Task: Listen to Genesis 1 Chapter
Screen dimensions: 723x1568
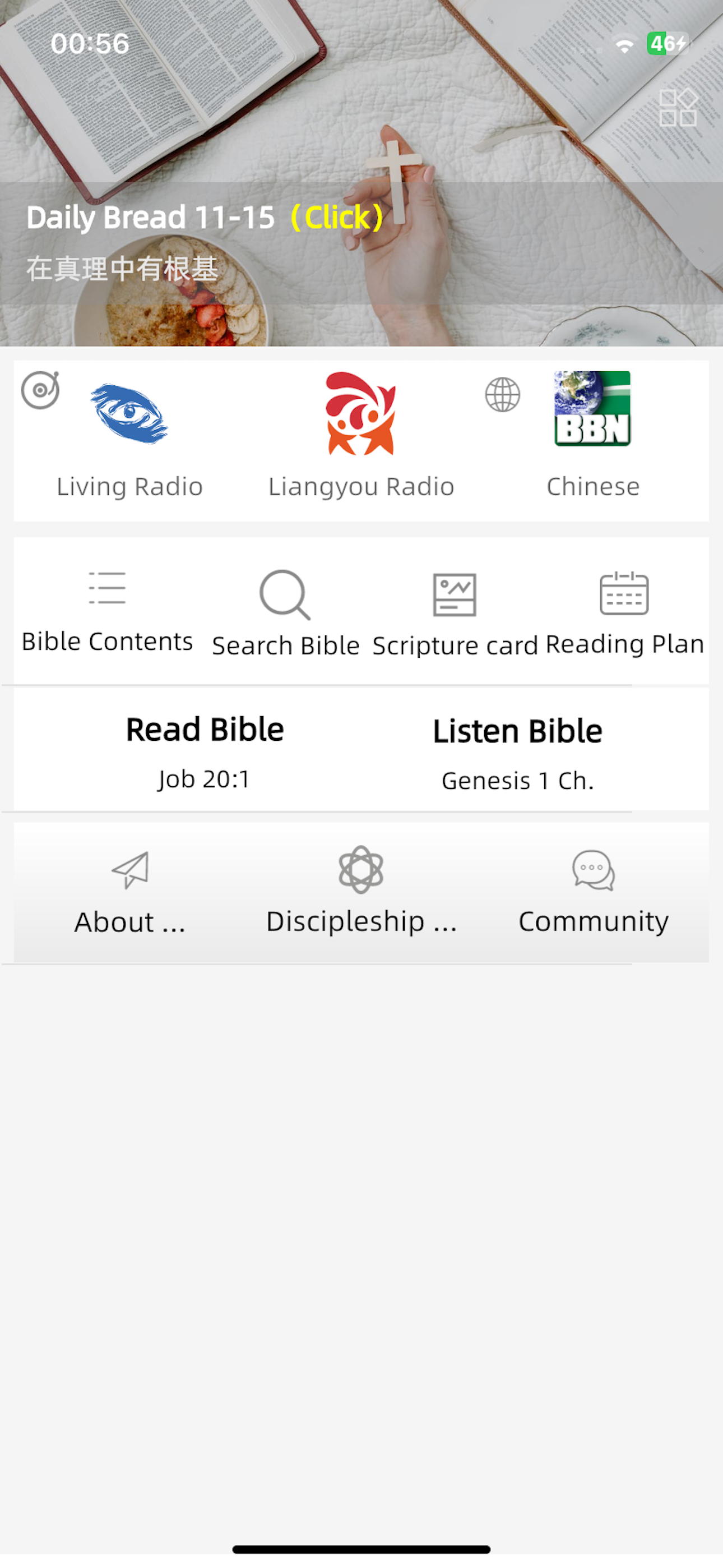Action: [x=518, y=780]
